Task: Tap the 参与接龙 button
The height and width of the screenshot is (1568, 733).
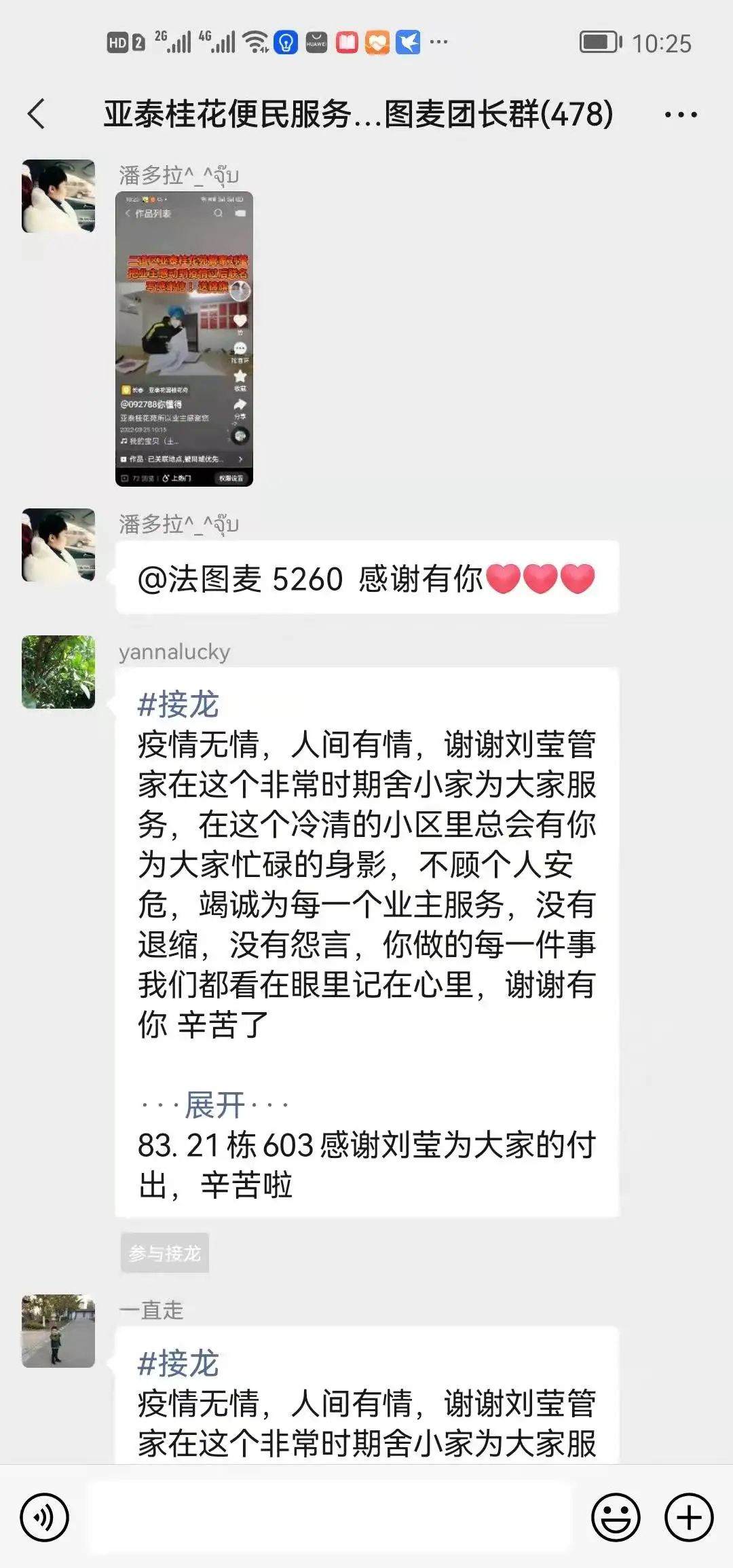Action: [165, 1252]
